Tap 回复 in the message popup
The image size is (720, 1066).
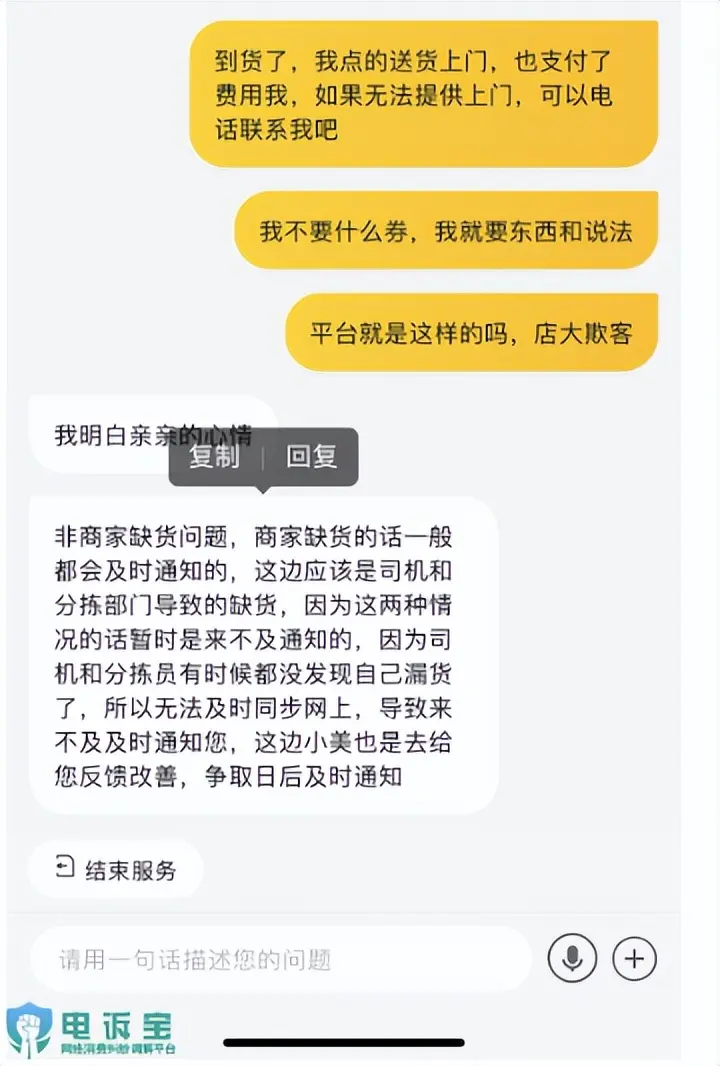coord(311,458)
